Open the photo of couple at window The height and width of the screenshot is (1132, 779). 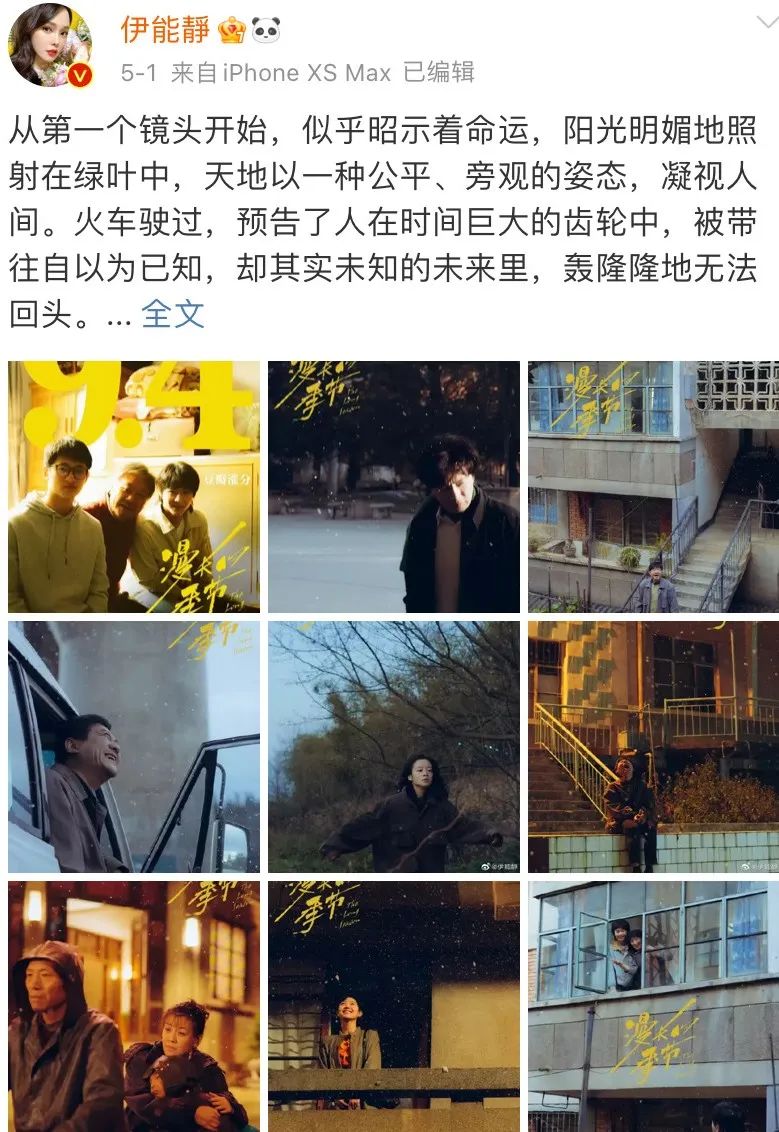(653, 1006)
